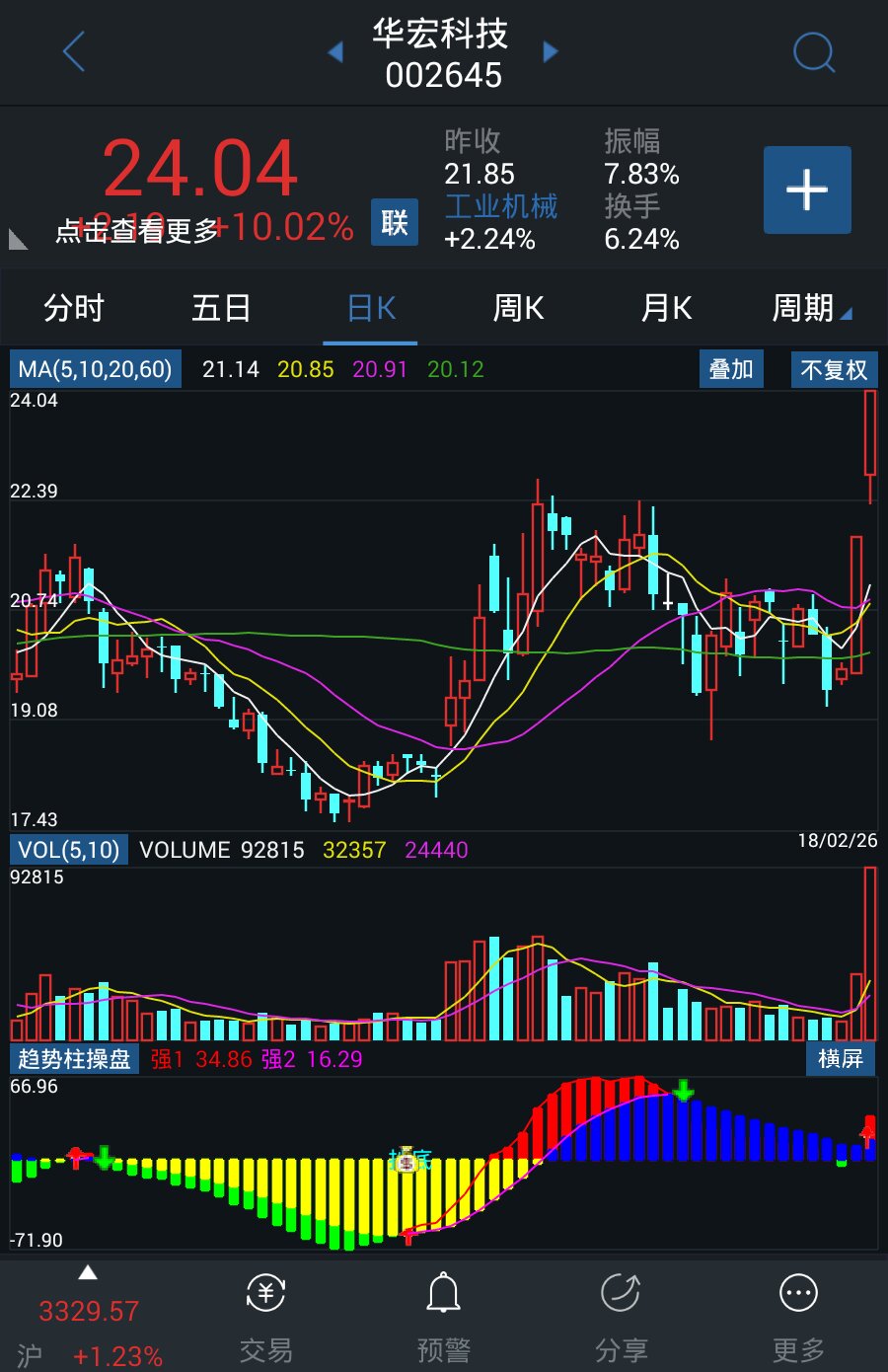Tap the 叠加 overlay button
The width and height of the screenshot is (888, 1372).
[x=731, y=369]
